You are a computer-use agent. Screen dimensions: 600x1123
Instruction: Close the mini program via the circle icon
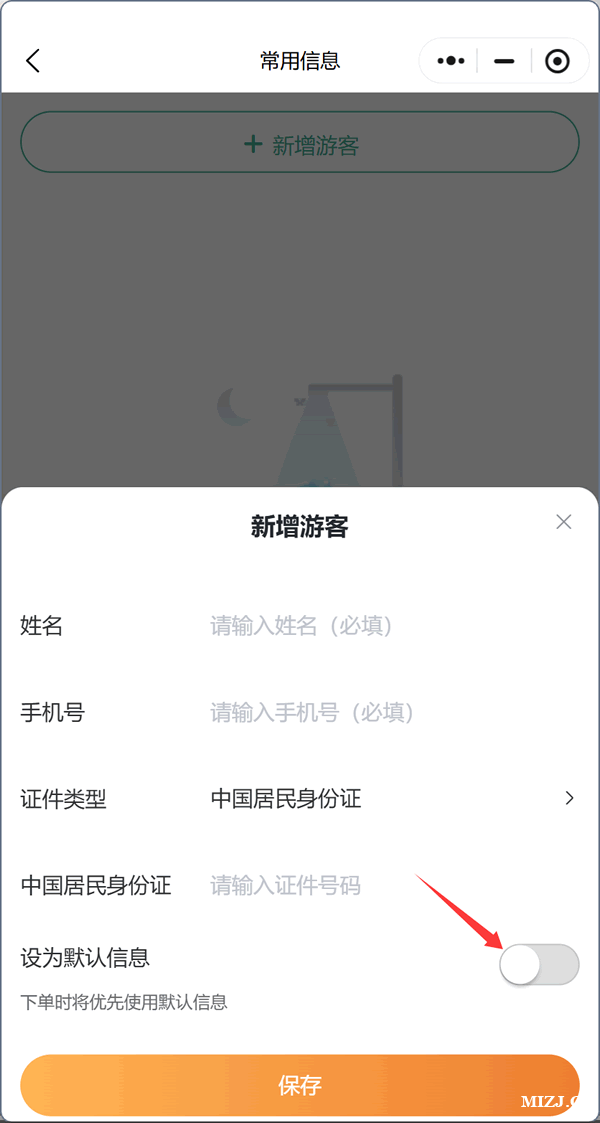point(557,61)
